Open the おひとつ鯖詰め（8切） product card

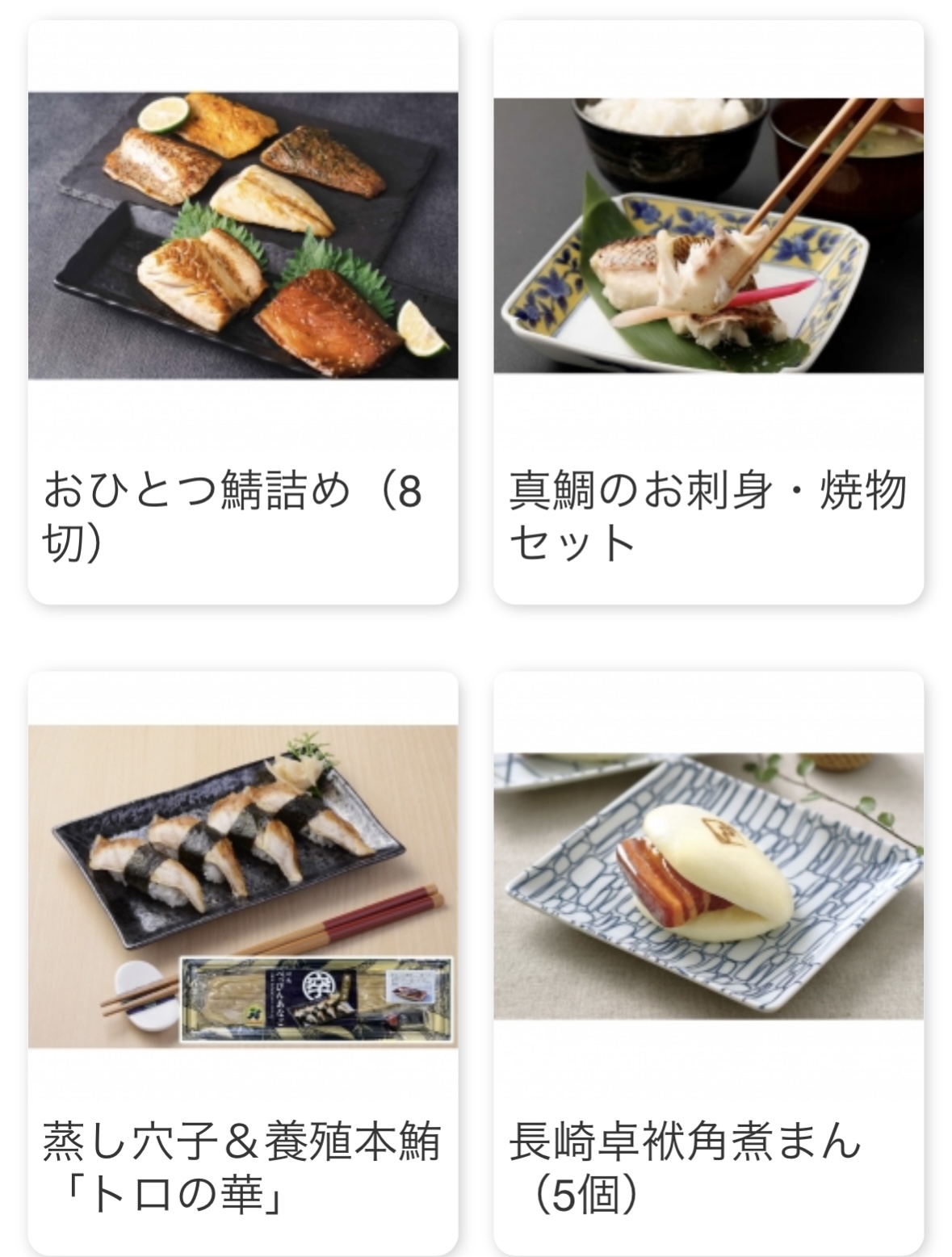[242, 312]
